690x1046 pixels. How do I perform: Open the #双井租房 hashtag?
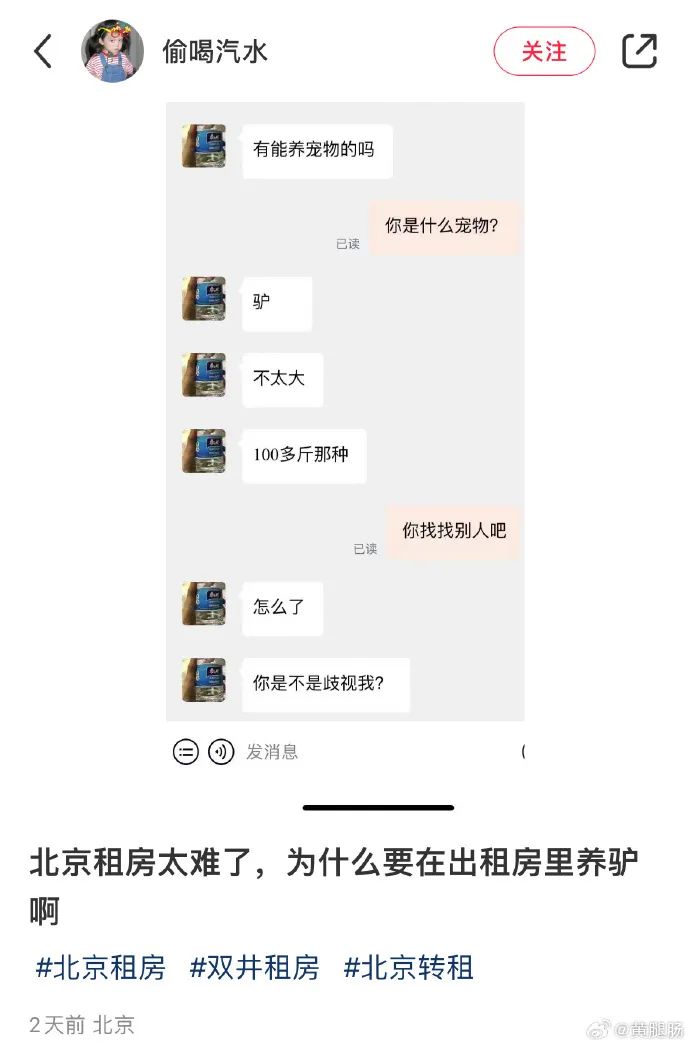[254, 968]
